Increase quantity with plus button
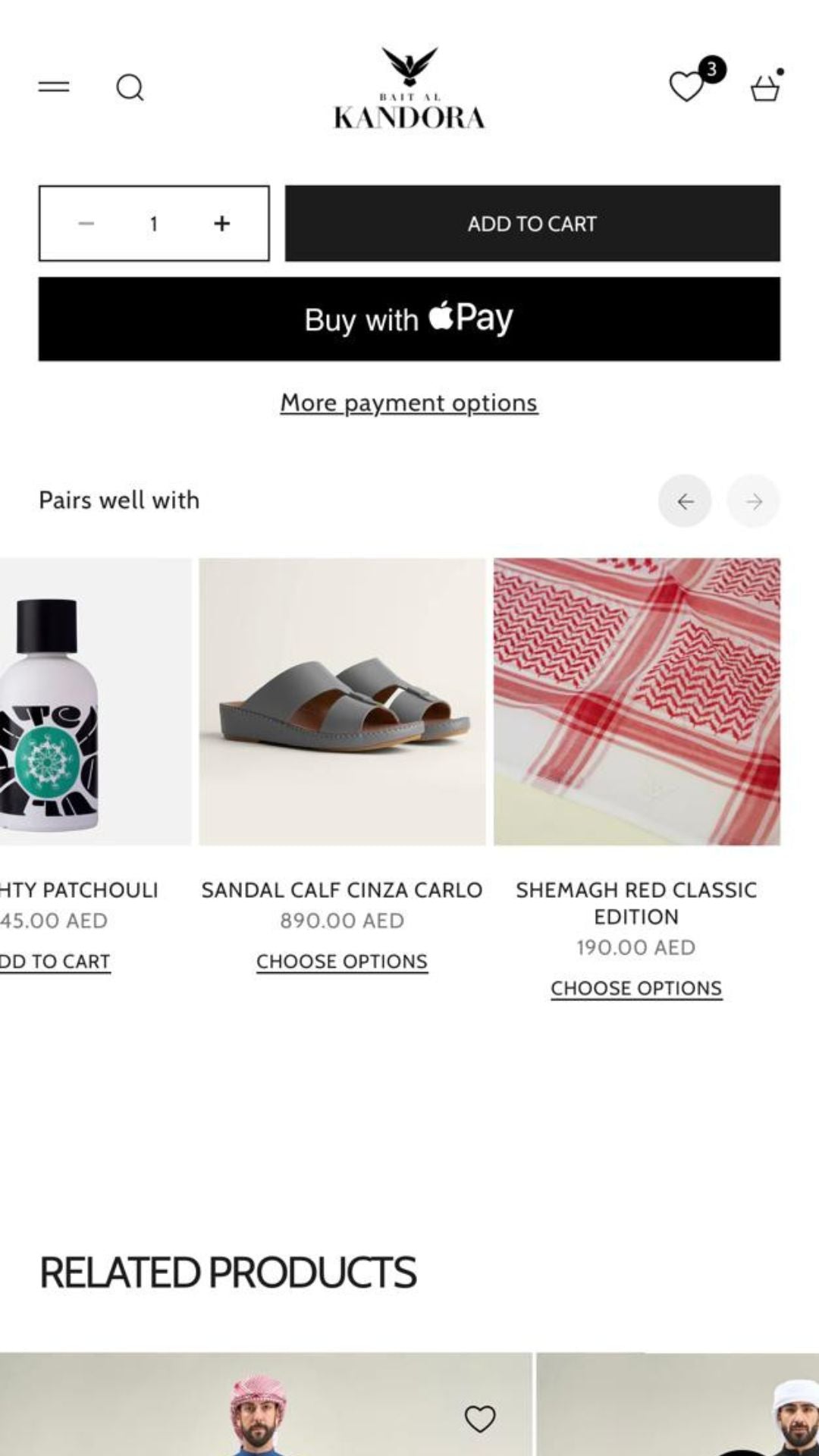 (221, 224)
